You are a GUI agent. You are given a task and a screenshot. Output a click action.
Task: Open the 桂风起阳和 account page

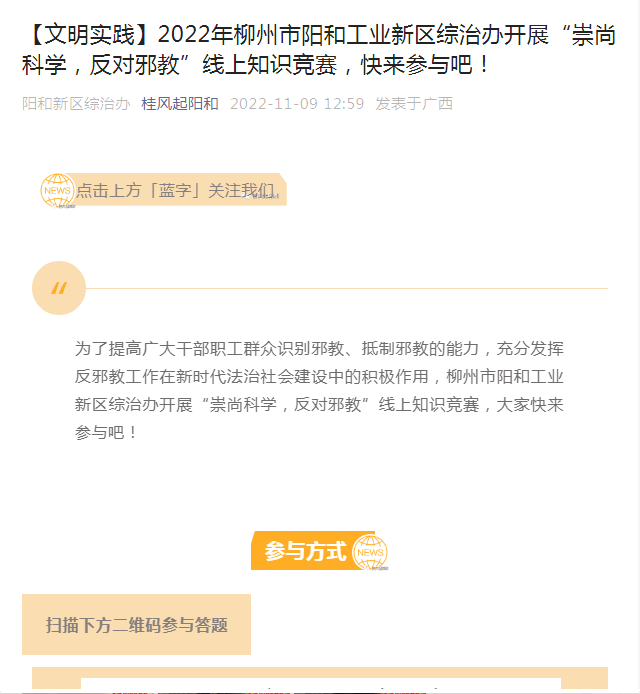pyautogui.click(x=180, y=104)
